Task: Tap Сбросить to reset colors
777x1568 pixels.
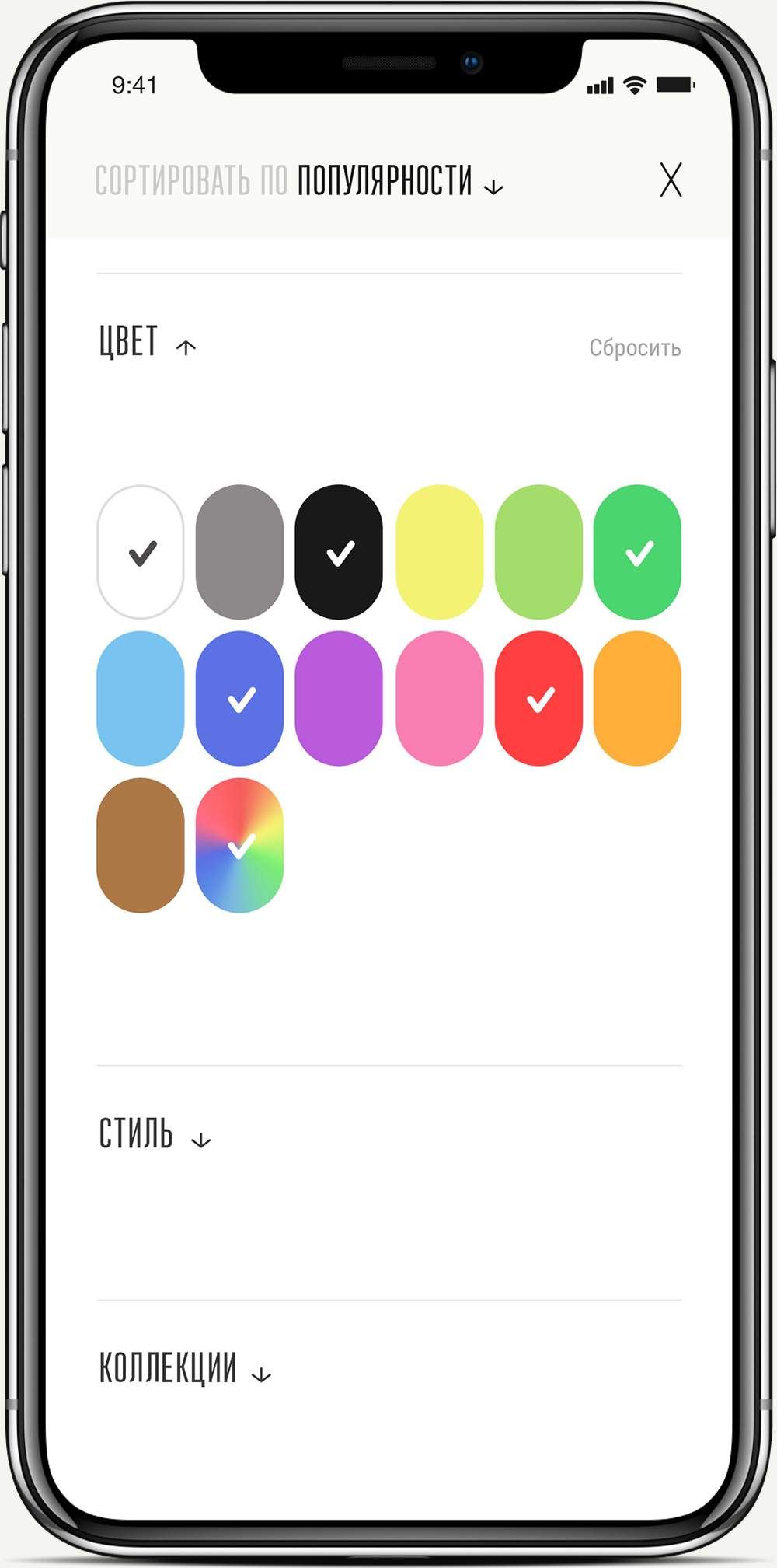Action: coord(634,347)
